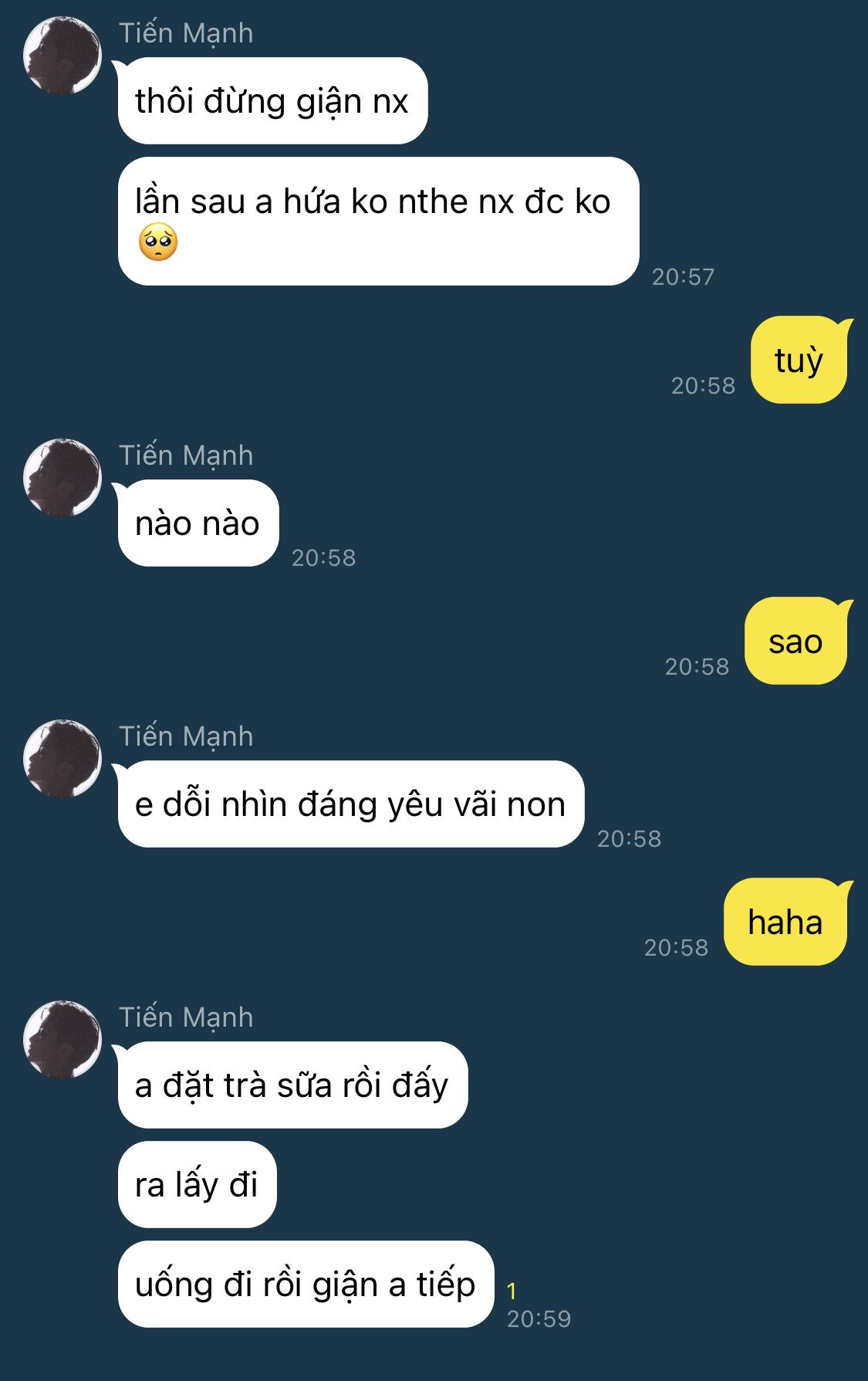Open Tiến Mạnh's avatar beside "thôi đừng giận nx"
Image resolution: width=868 pixels, height=1381 pixels.
click(62, 56)
